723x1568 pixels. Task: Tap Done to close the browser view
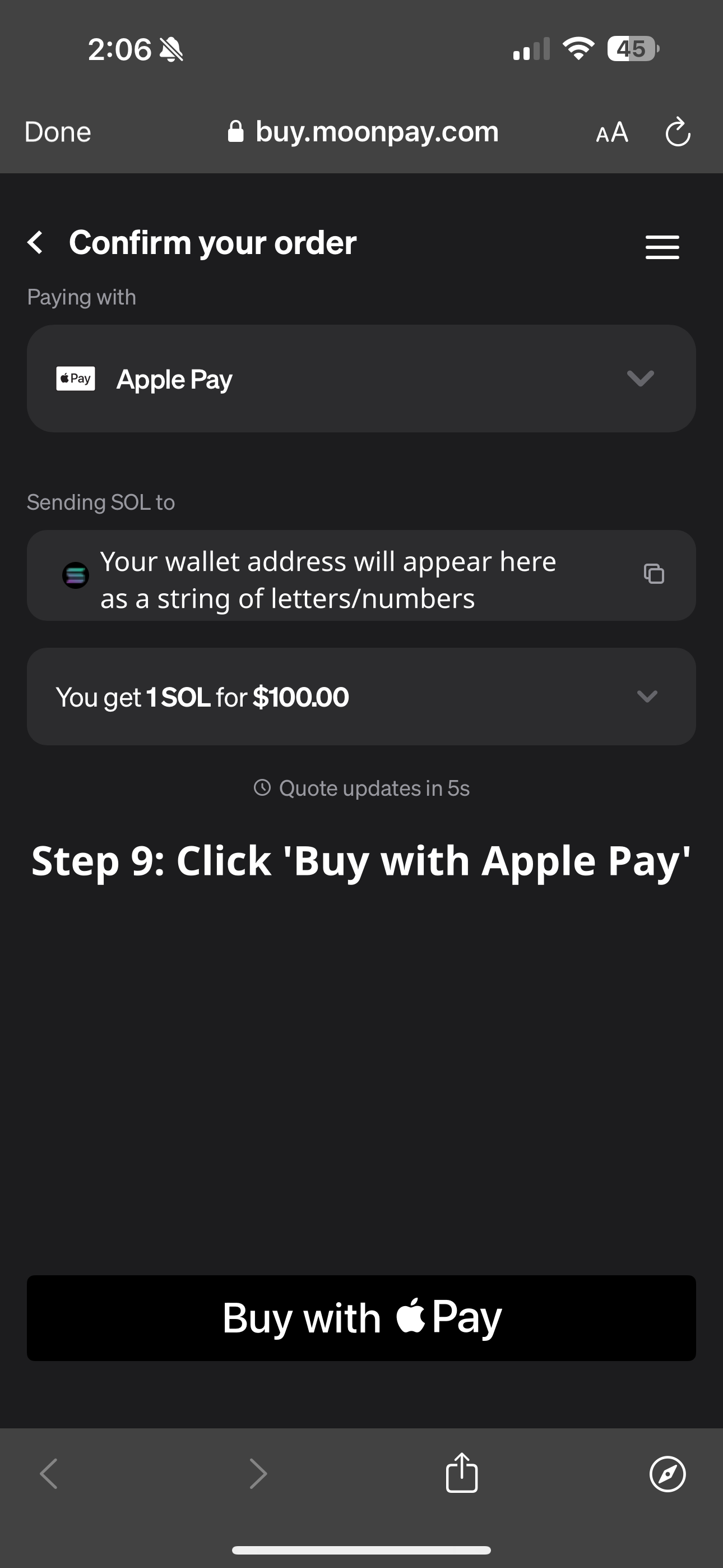tap(58, 132)
